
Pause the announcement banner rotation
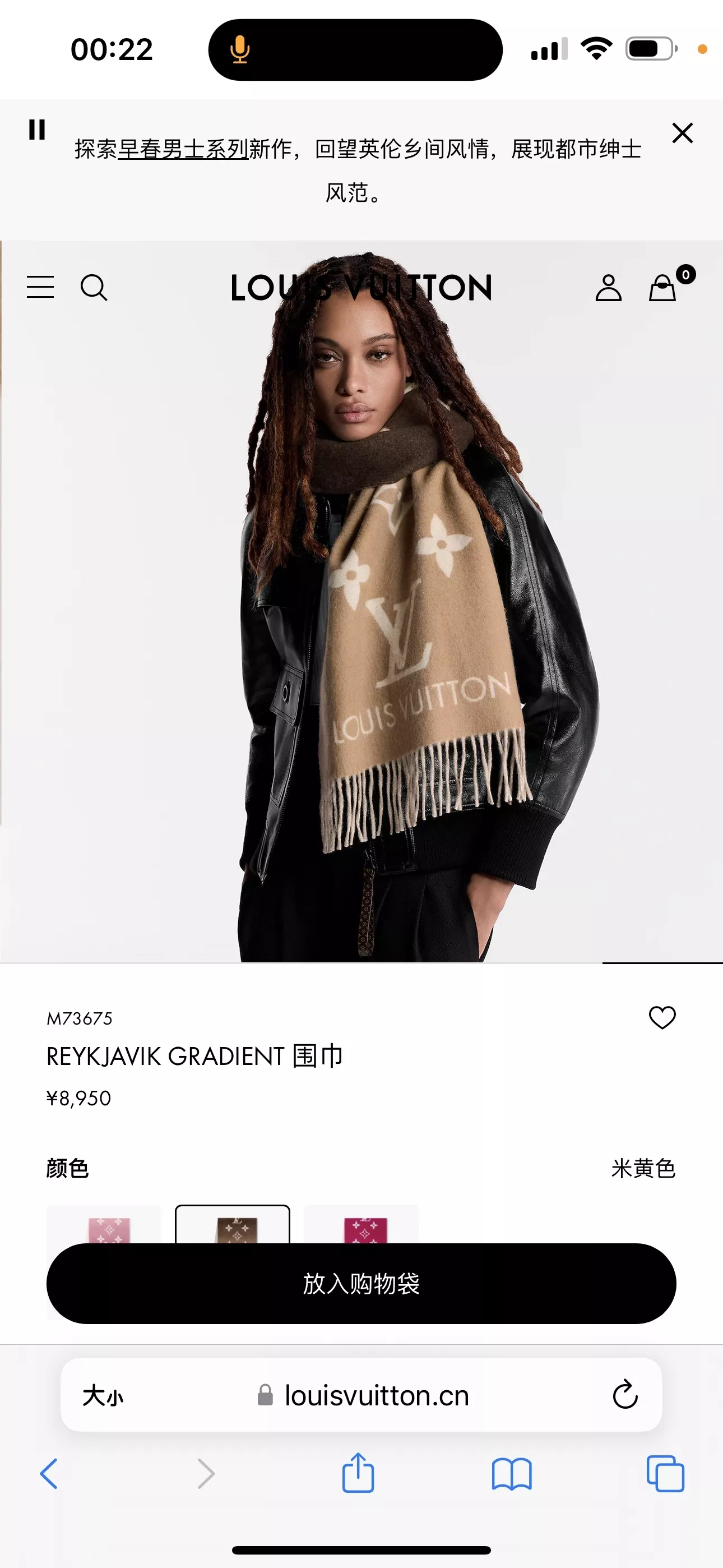click(37, 130)
